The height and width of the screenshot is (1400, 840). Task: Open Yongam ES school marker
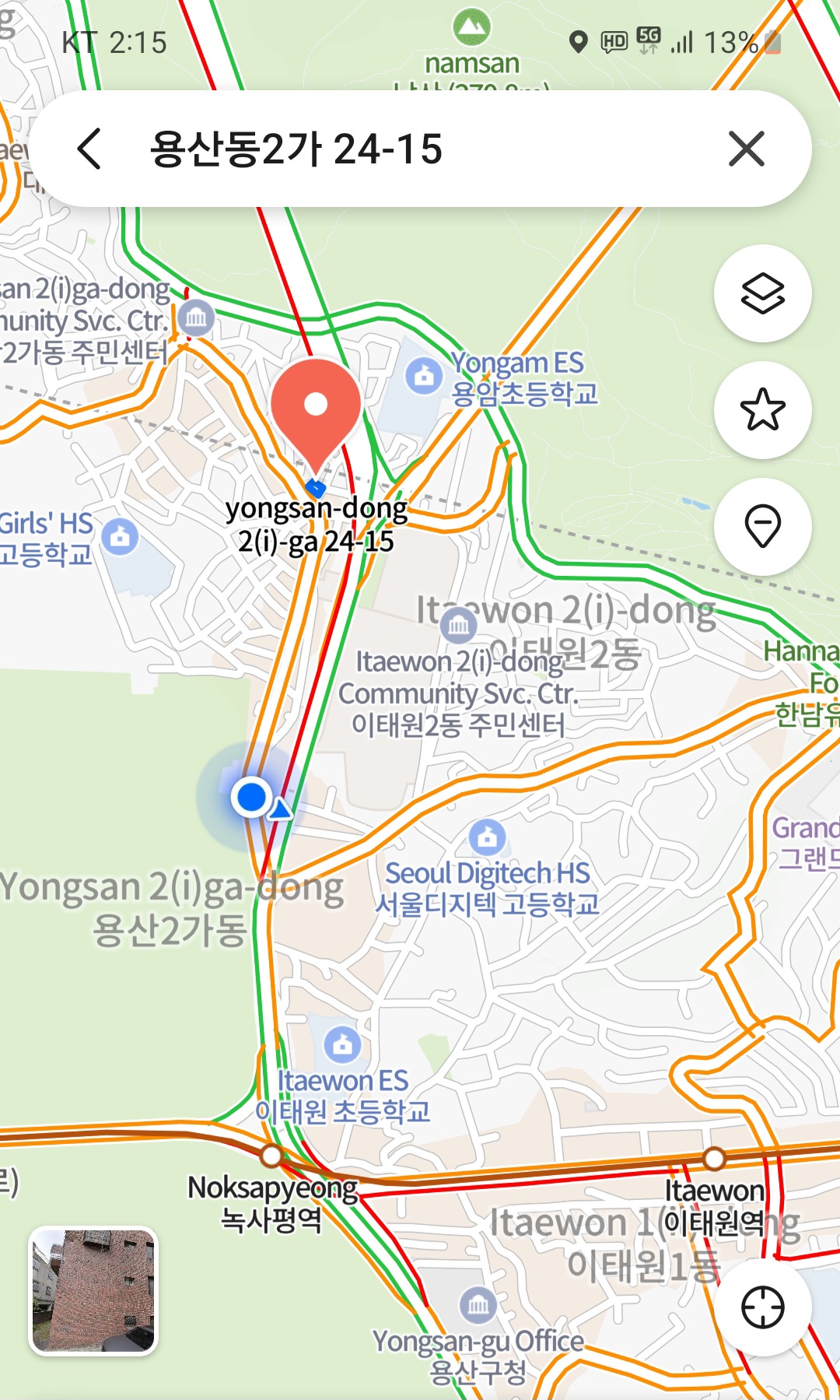pyautogui.click(x=424, y=377)
